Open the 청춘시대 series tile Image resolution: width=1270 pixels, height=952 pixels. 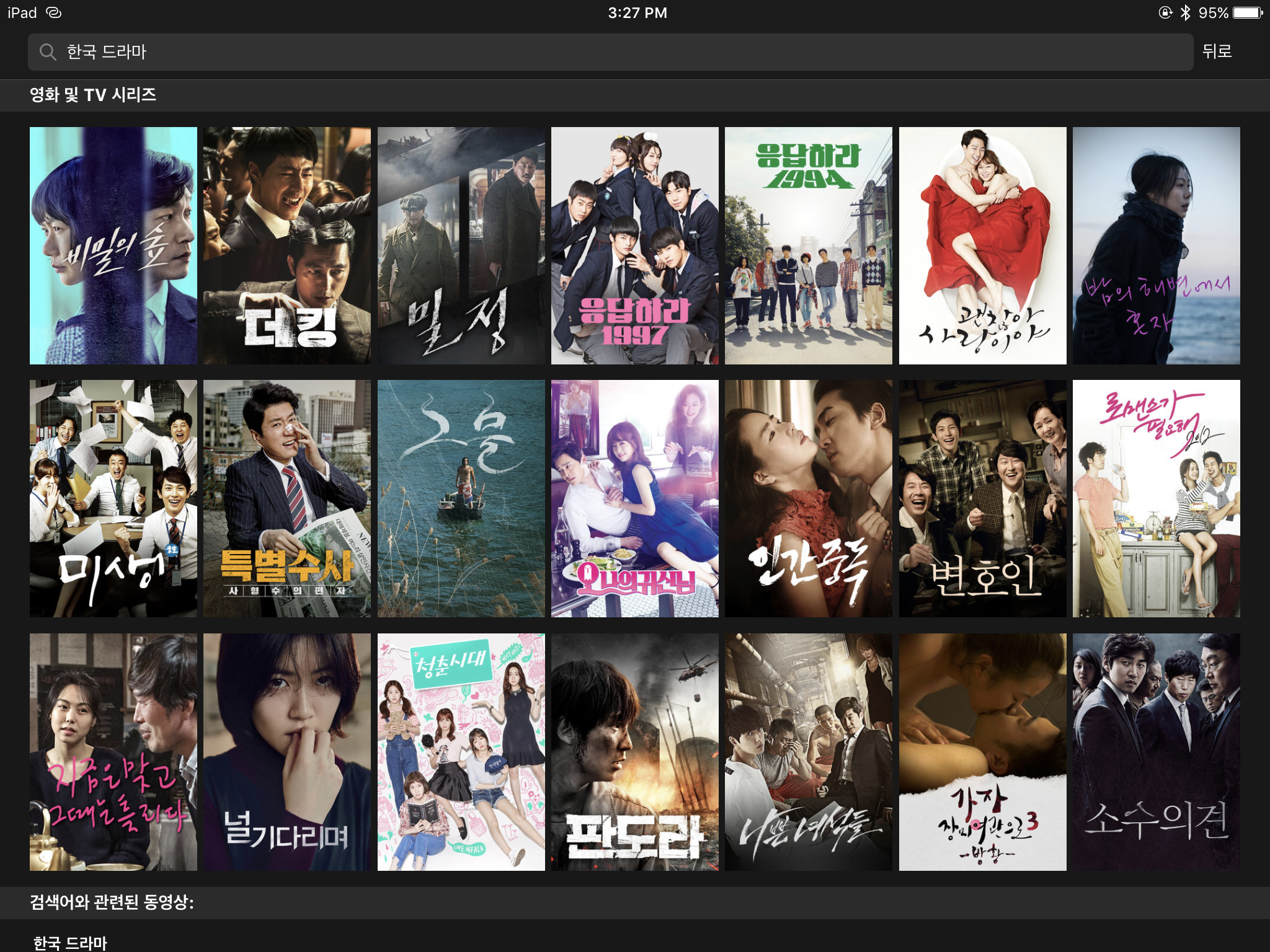[x=461, y=751]
